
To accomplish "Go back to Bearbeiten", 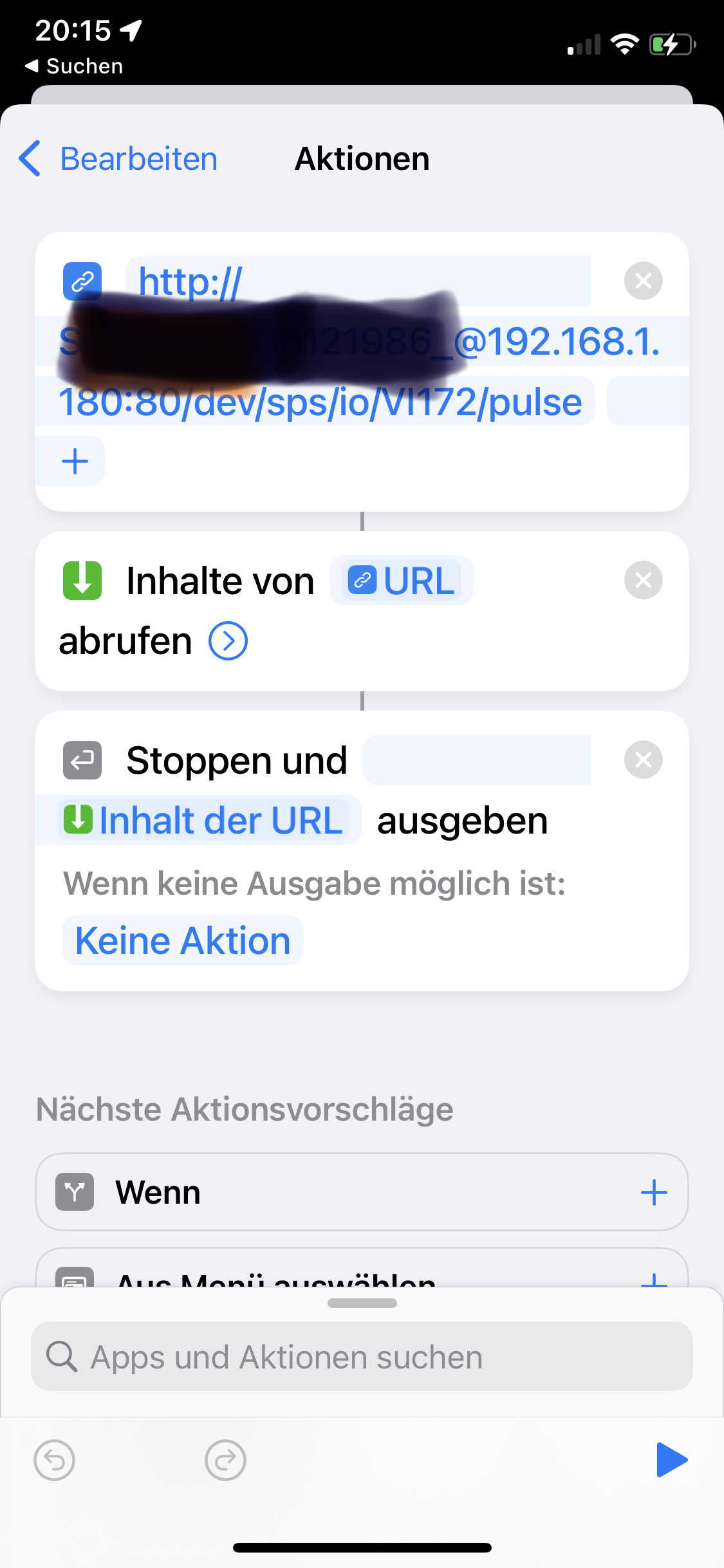I will tap(119, 159).
